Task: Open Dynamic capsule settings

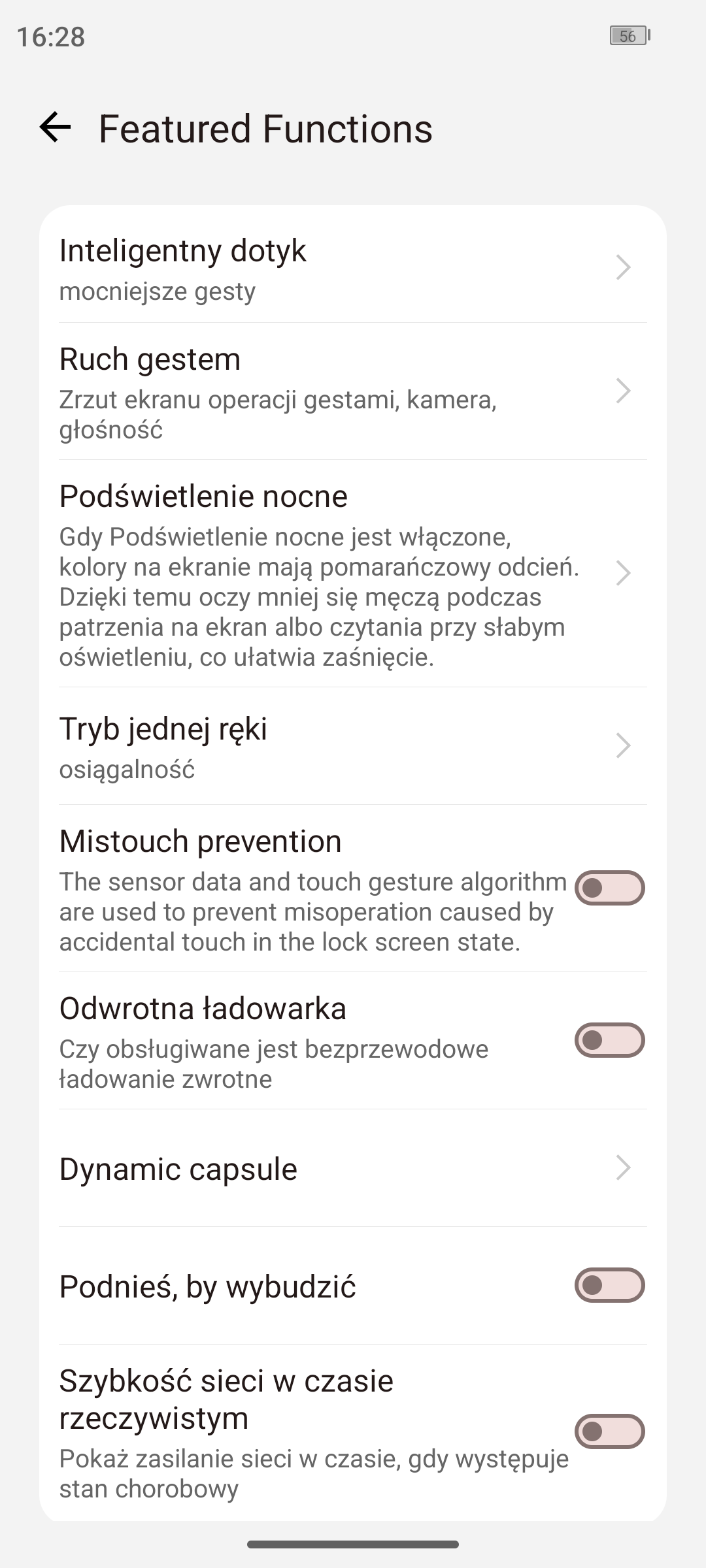Action: (353, 1168)
